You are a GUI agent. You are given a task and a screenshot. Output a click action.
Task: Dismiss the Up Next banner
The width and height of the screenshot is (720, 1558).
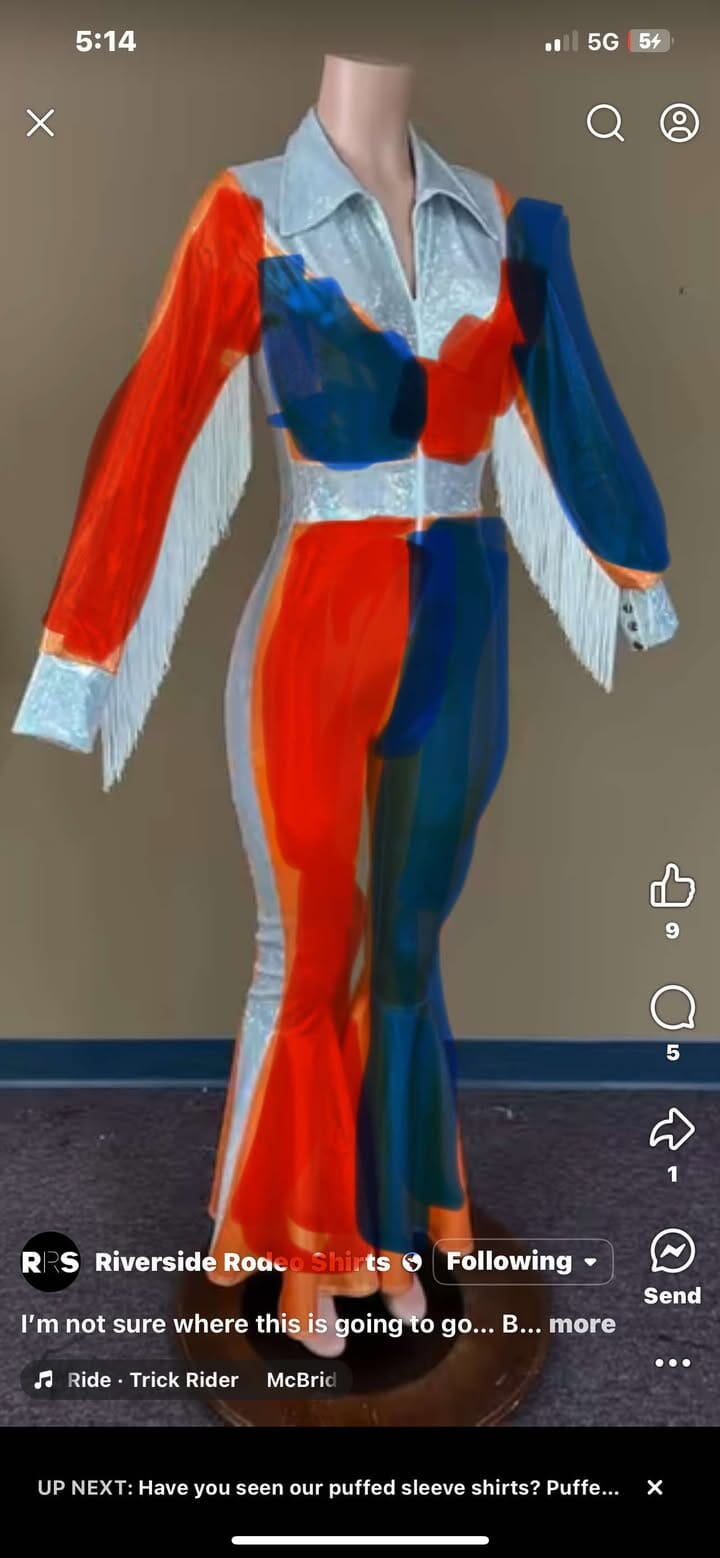[655, 1487]
